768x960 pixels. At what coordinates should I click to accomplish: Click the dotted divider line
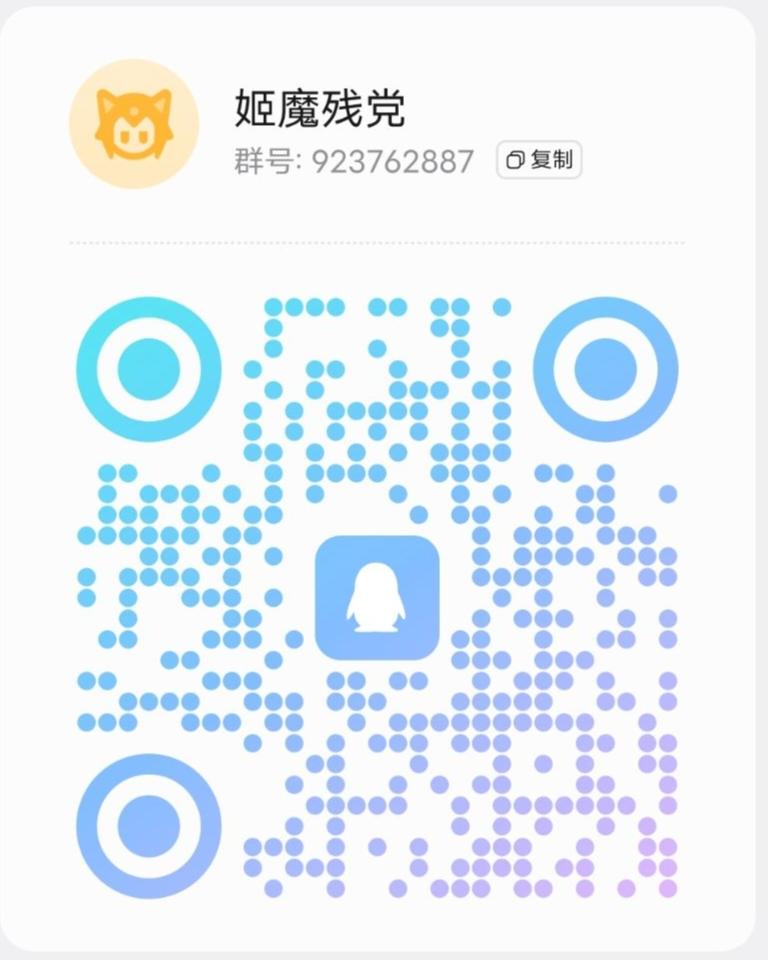[x=378, y=240]
